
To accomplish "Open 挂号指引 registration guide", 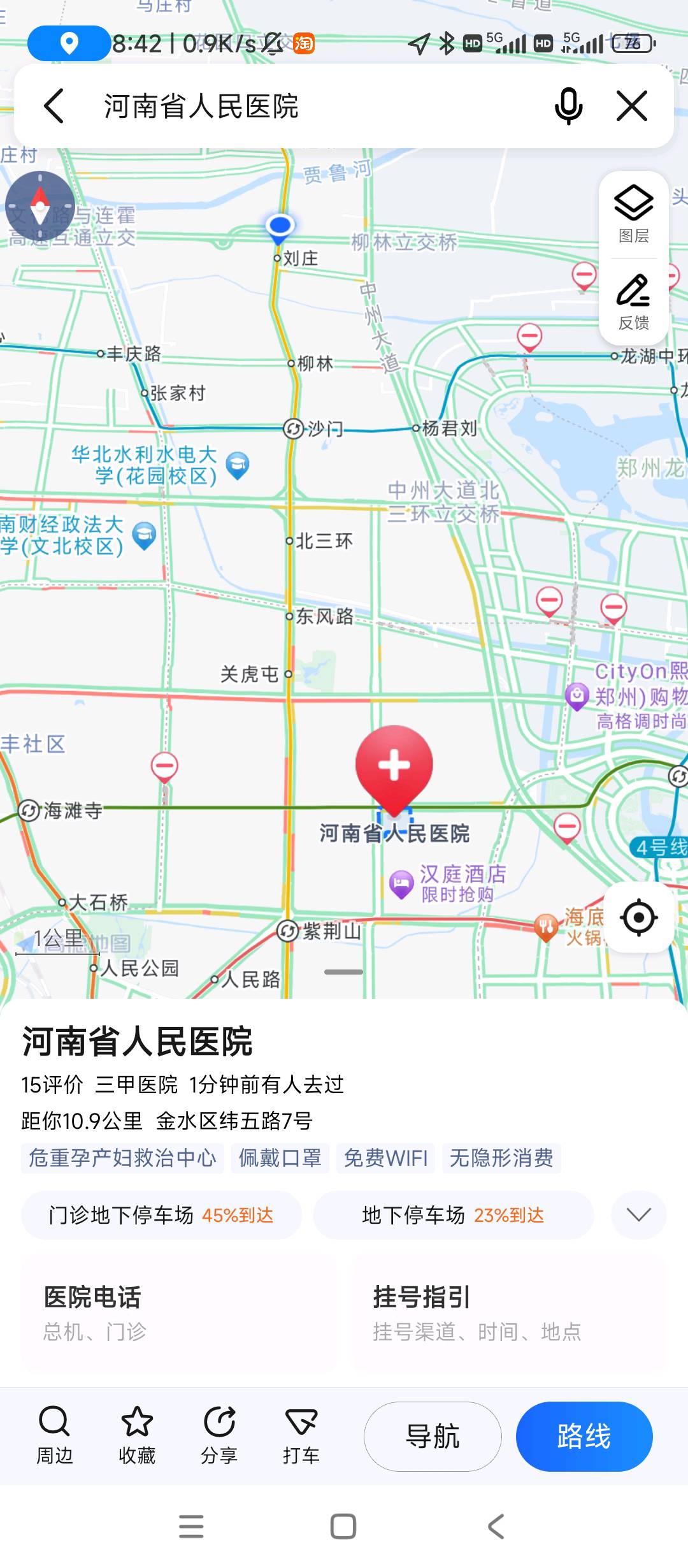I will point(510,1313).
